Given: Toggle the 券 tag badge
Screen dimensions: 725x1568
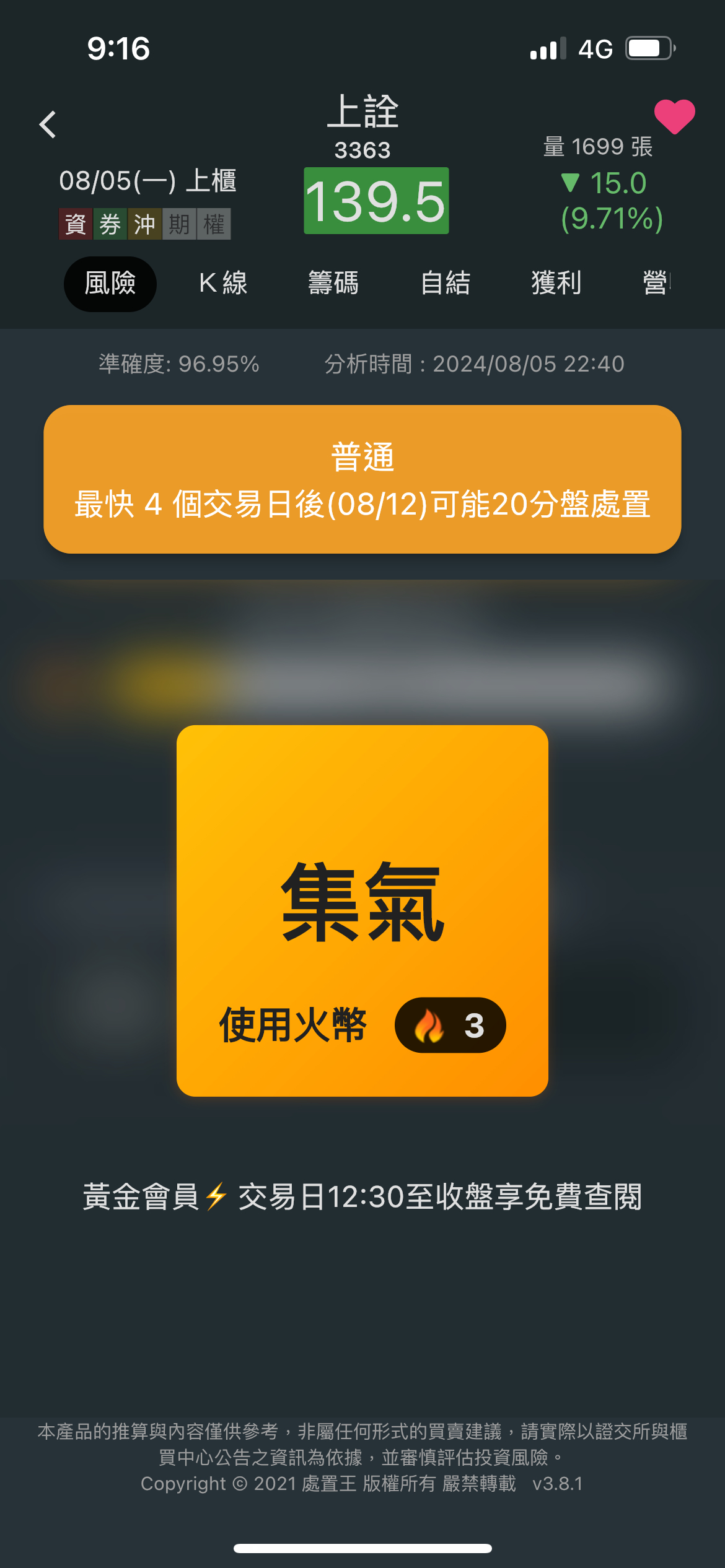Looking at the screenshot, I should (110, 224).
